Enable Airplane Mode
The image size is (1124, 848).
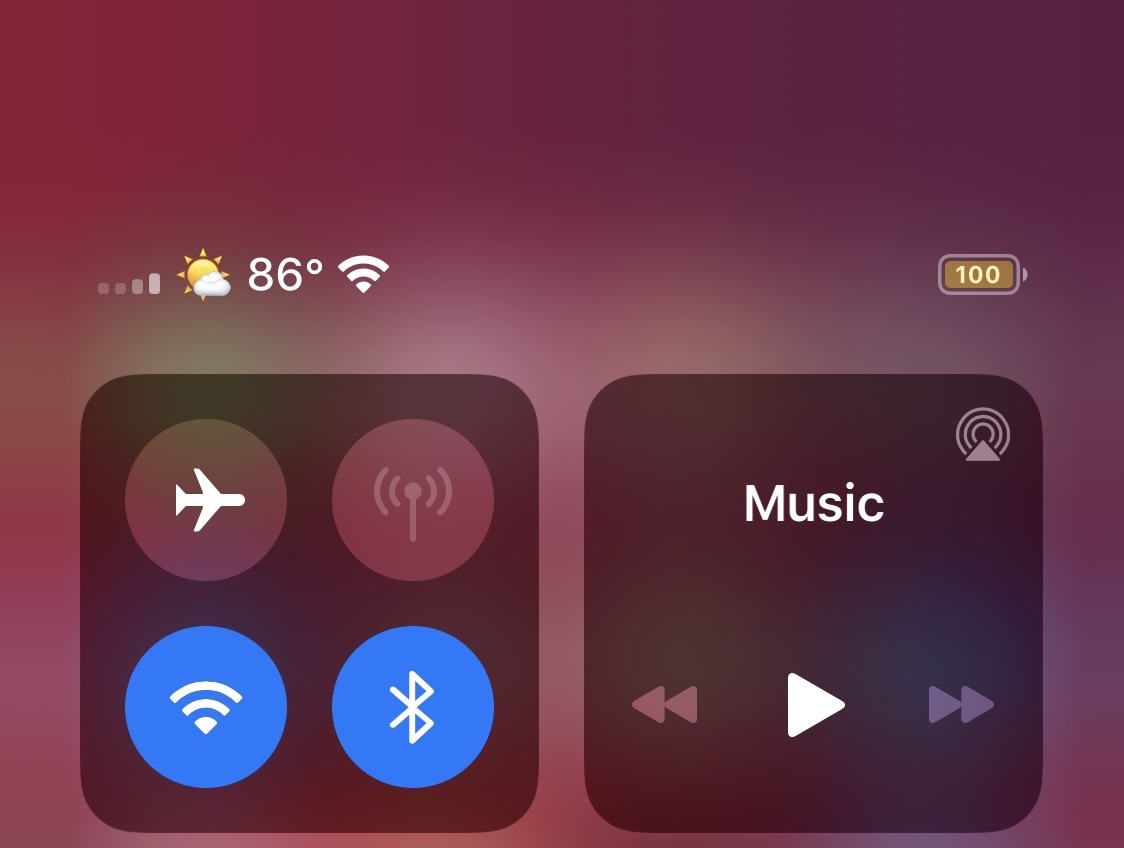pyautogui.click(x=206, y=499)
